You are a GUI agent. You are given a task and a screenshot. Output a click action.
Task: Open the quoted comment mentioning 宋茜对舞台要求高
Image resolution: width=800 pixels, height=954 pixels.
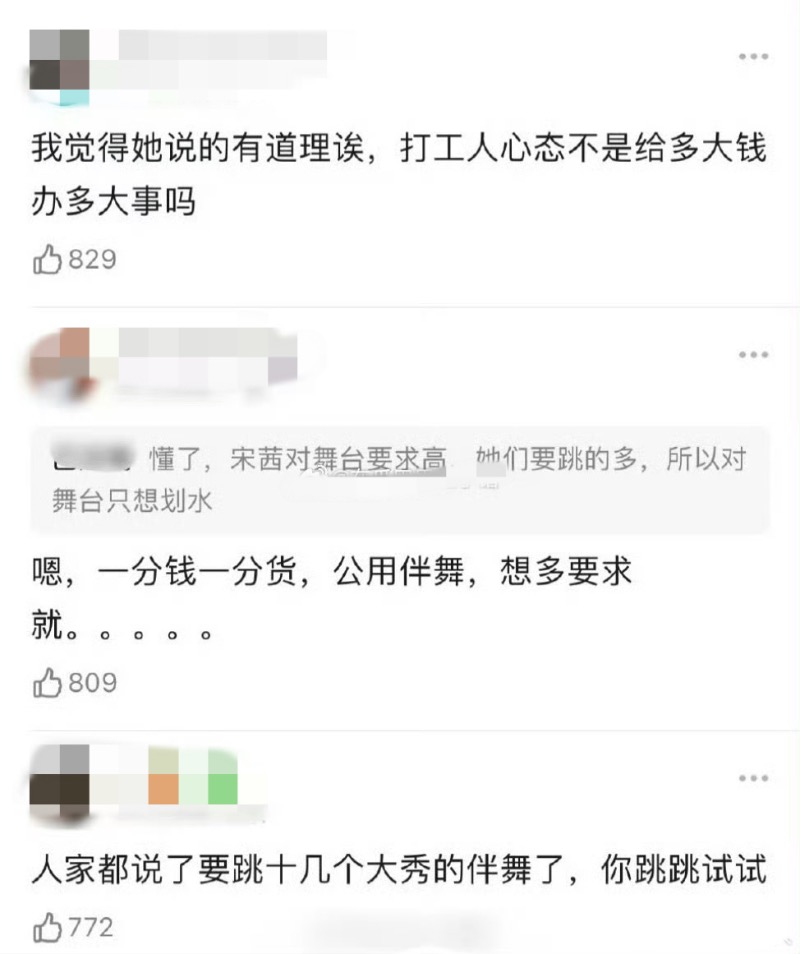(400, 480)
